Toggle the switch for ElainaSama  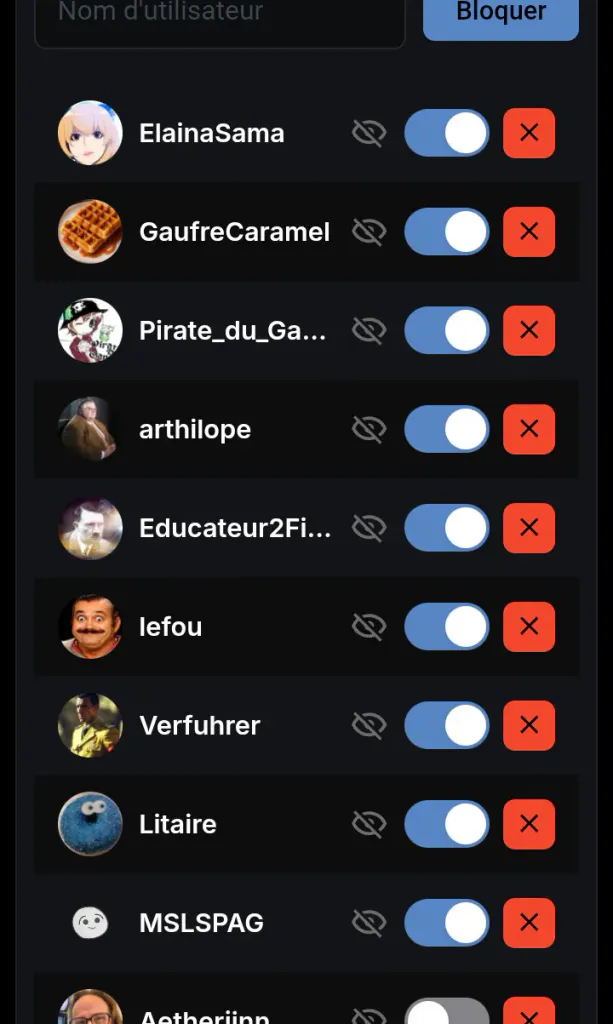(447, 133)
